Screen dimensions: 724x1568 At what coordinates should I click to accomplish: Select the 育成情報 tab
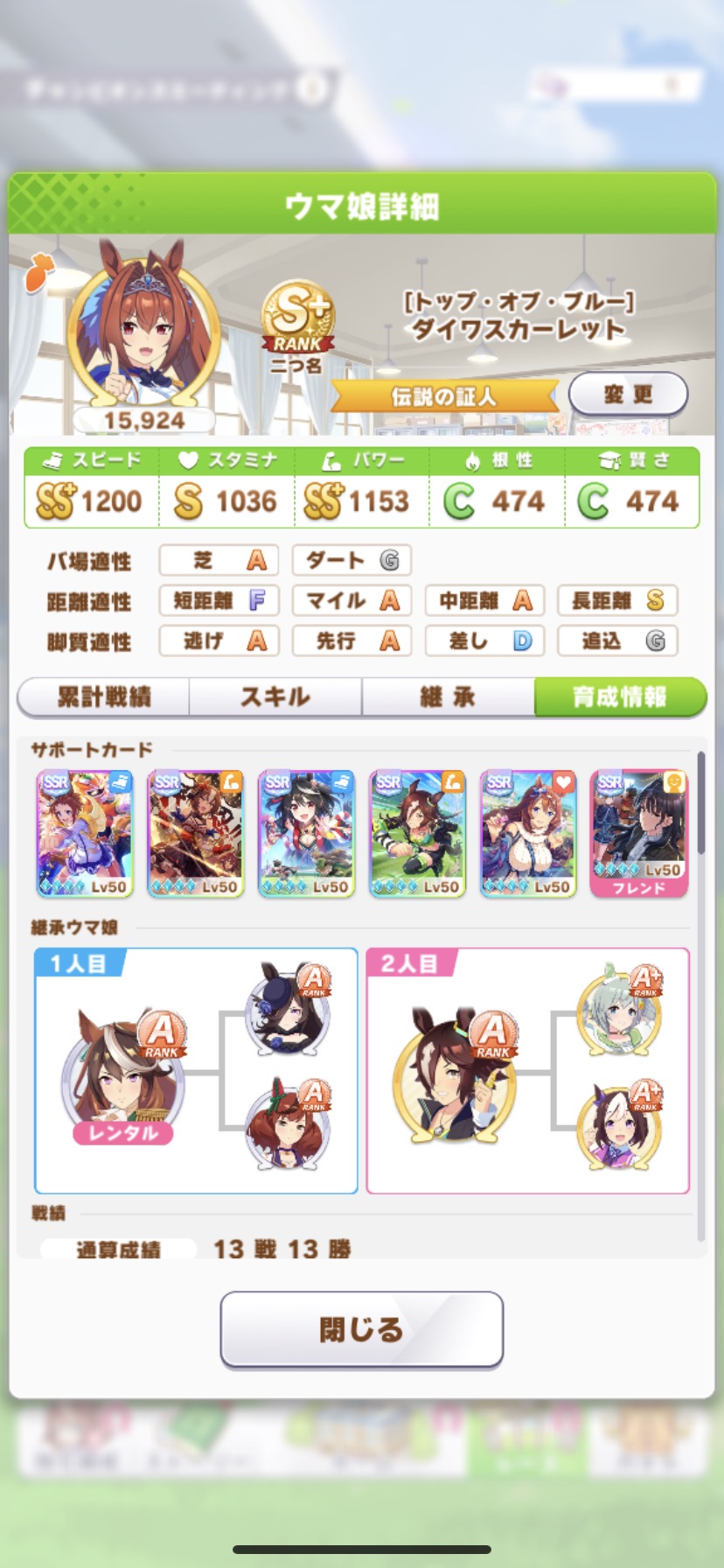pyautogui.click(x=619, y=696)
